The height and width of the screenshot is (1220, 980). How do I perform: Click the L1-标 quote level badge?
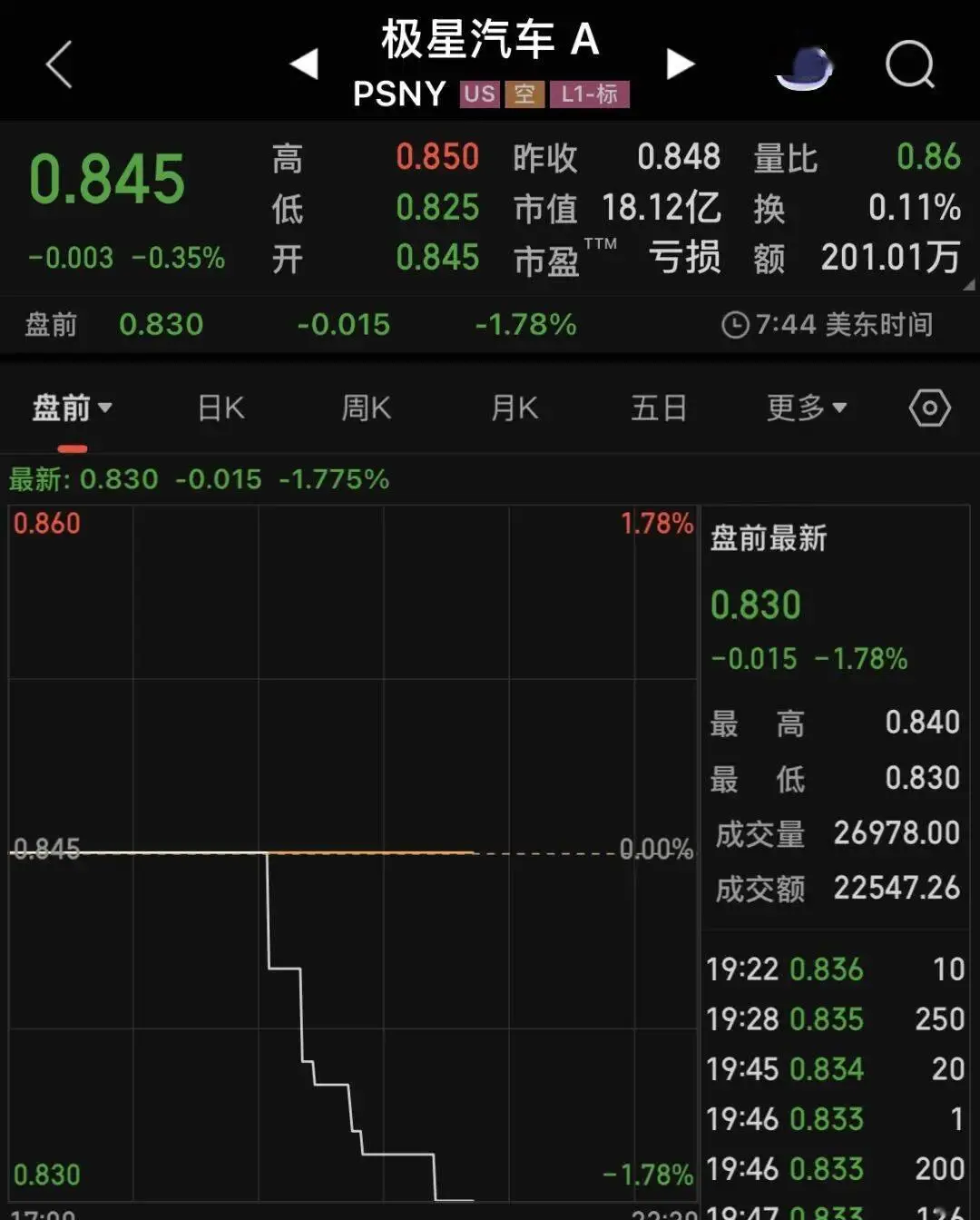tap(589, 94)
